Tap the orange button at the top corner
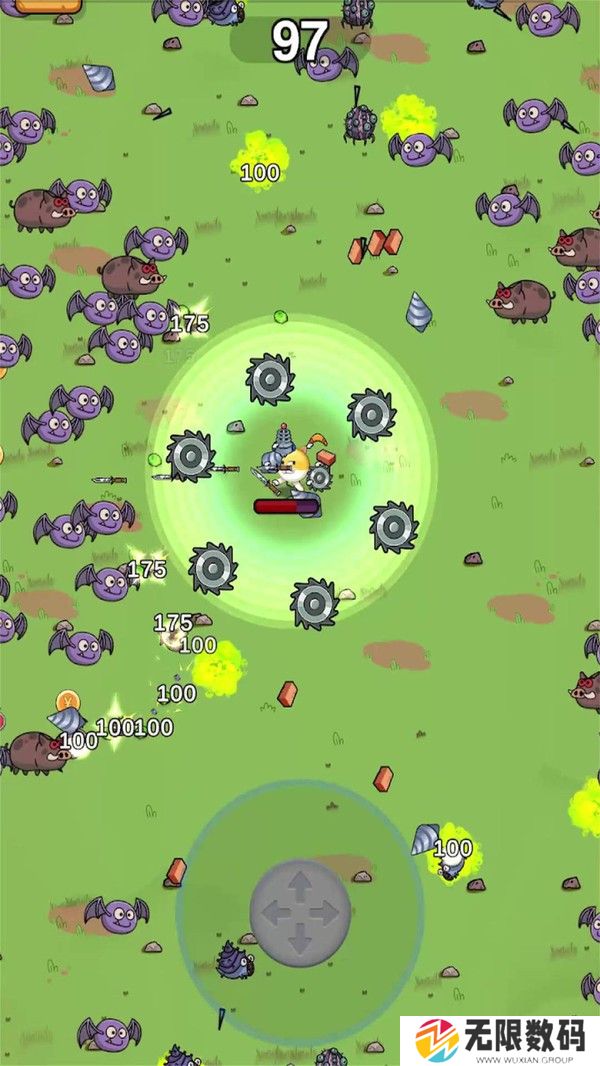Viewport: 600px width, 1066px height. point(48,5)
